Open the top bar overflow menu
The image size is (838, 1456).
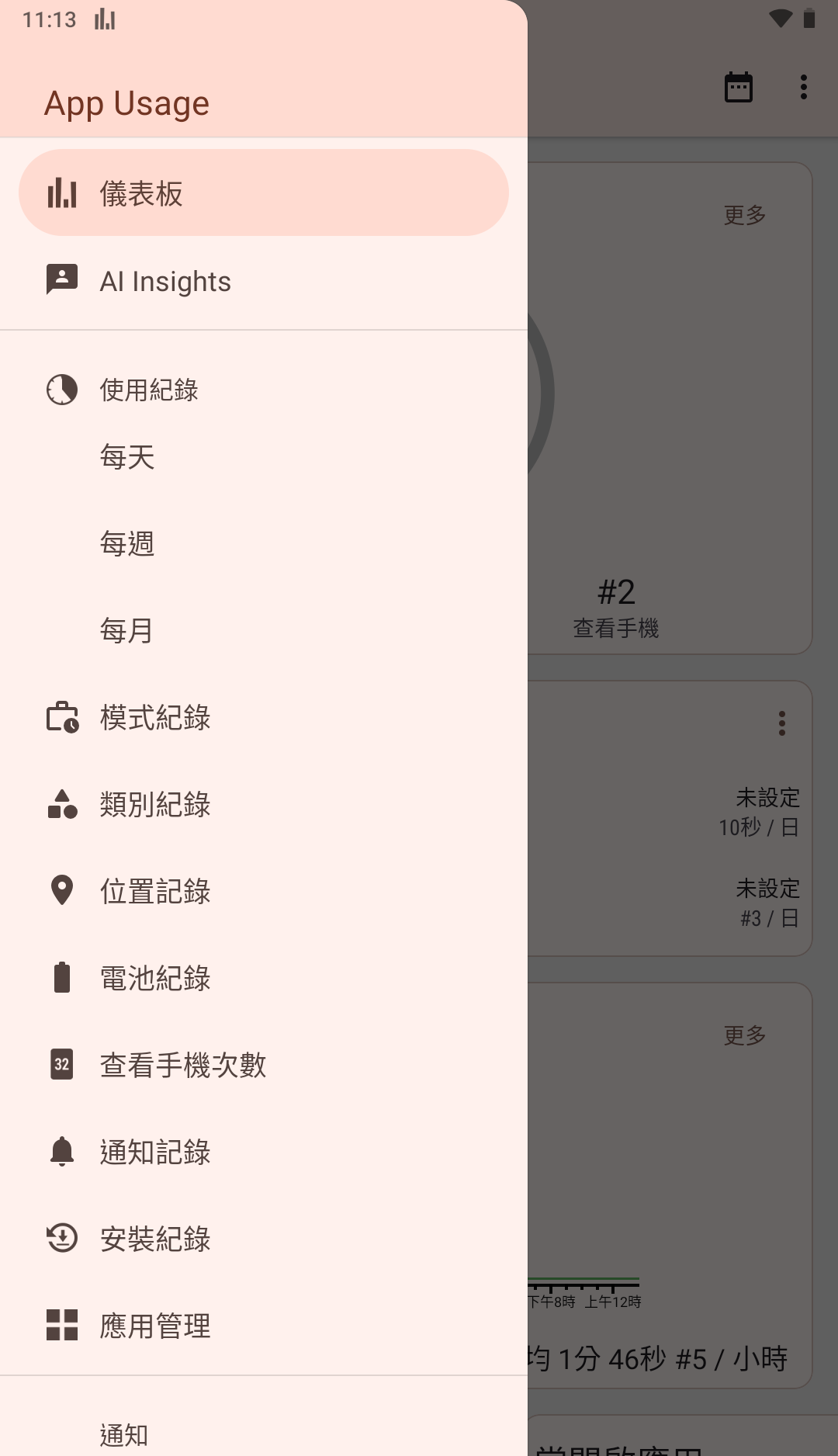(x=804, y=87)
